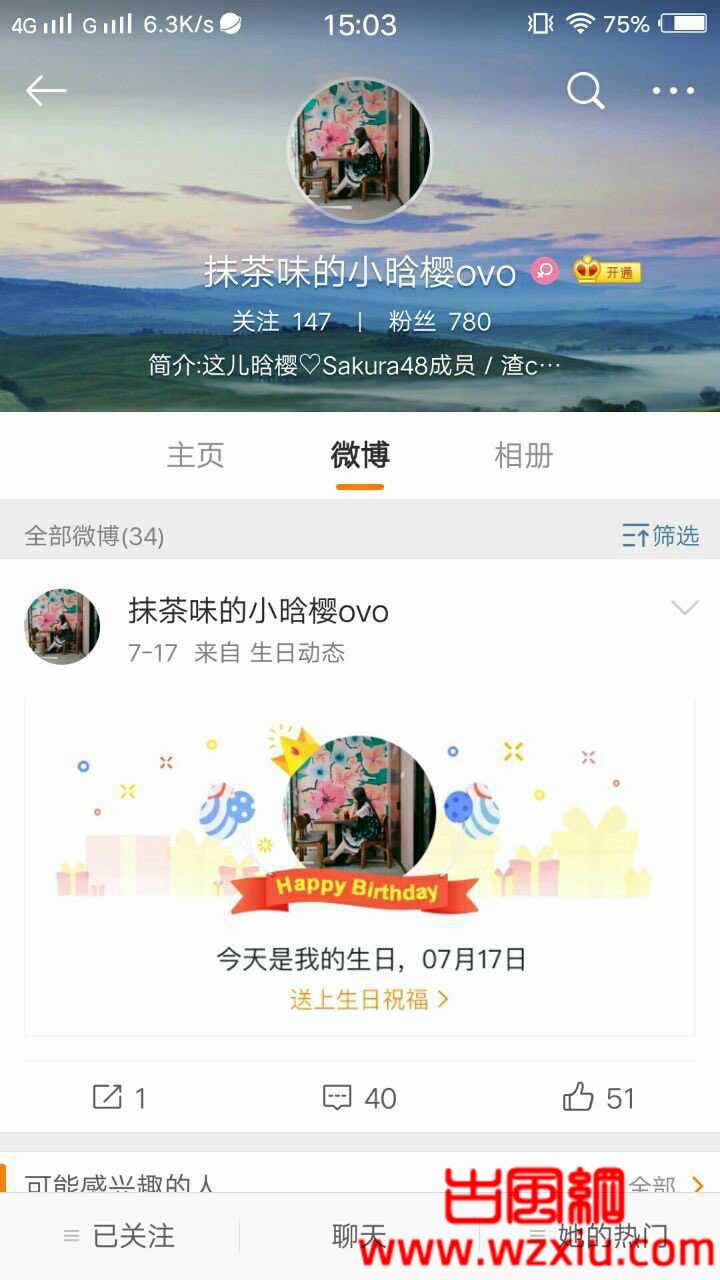Switch to the 主页 tab
This screenshot has width=720, height=1280.
click(195, 455)
